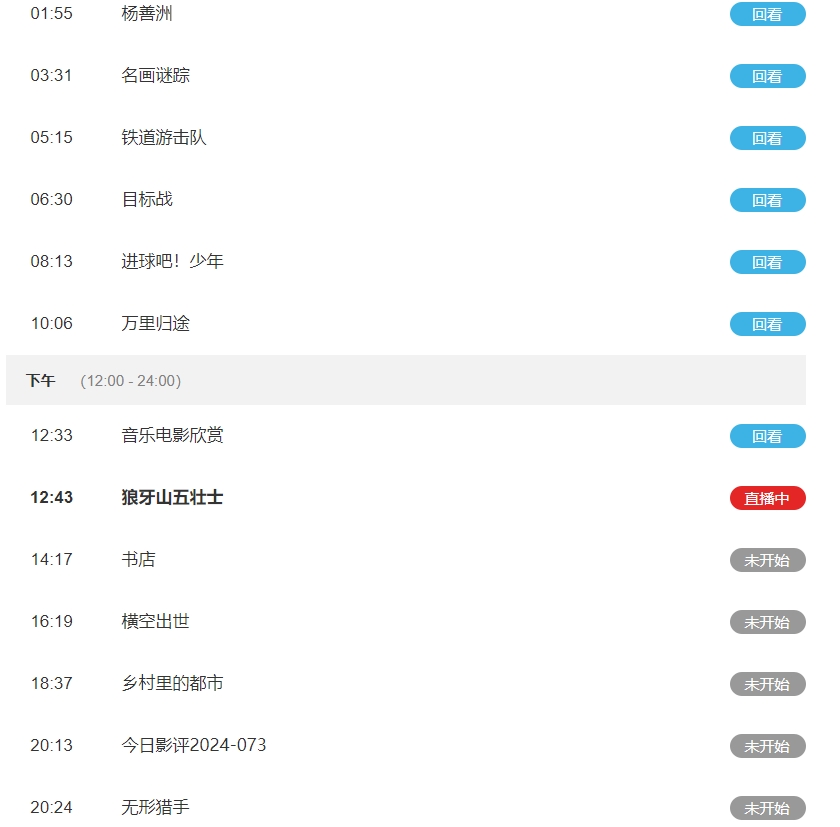Tap 未开始 button for 书店
This screenshot has width=840, height=827.
pyautogui.click(x=767, y=560)
